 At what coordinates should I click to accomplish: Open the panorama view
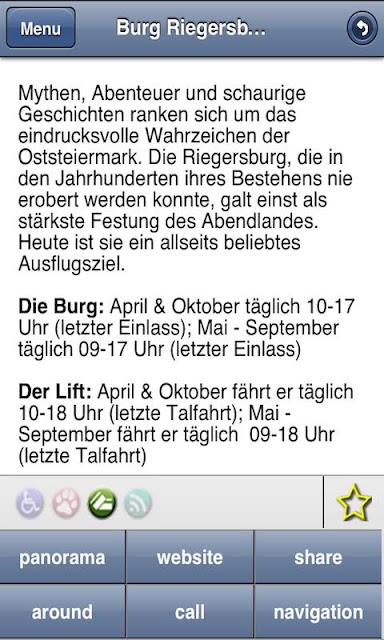pyautogui.click(x=62, y=557)
